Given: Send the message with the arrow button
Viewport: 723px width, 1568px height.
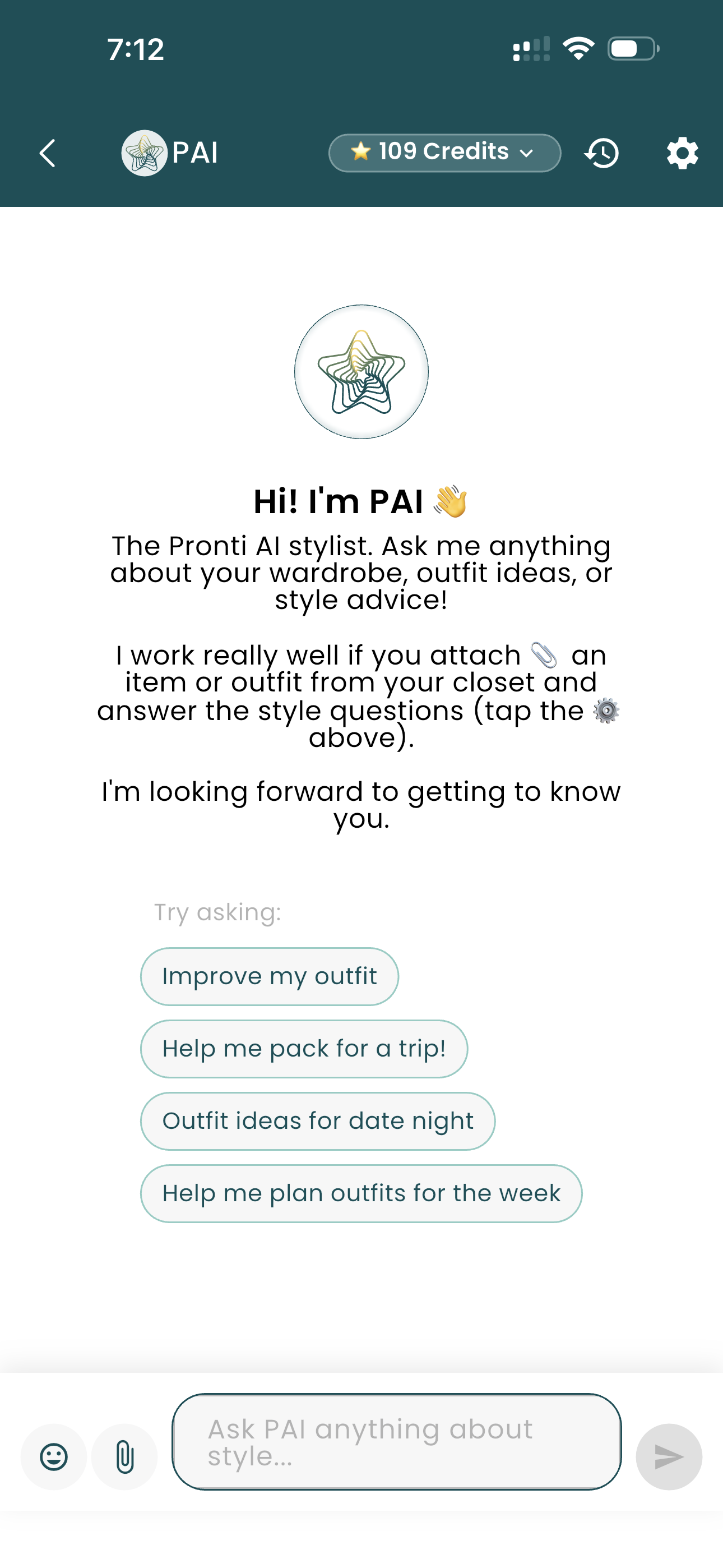Looking at the screenshot, I should click(x=669, y=1456).
